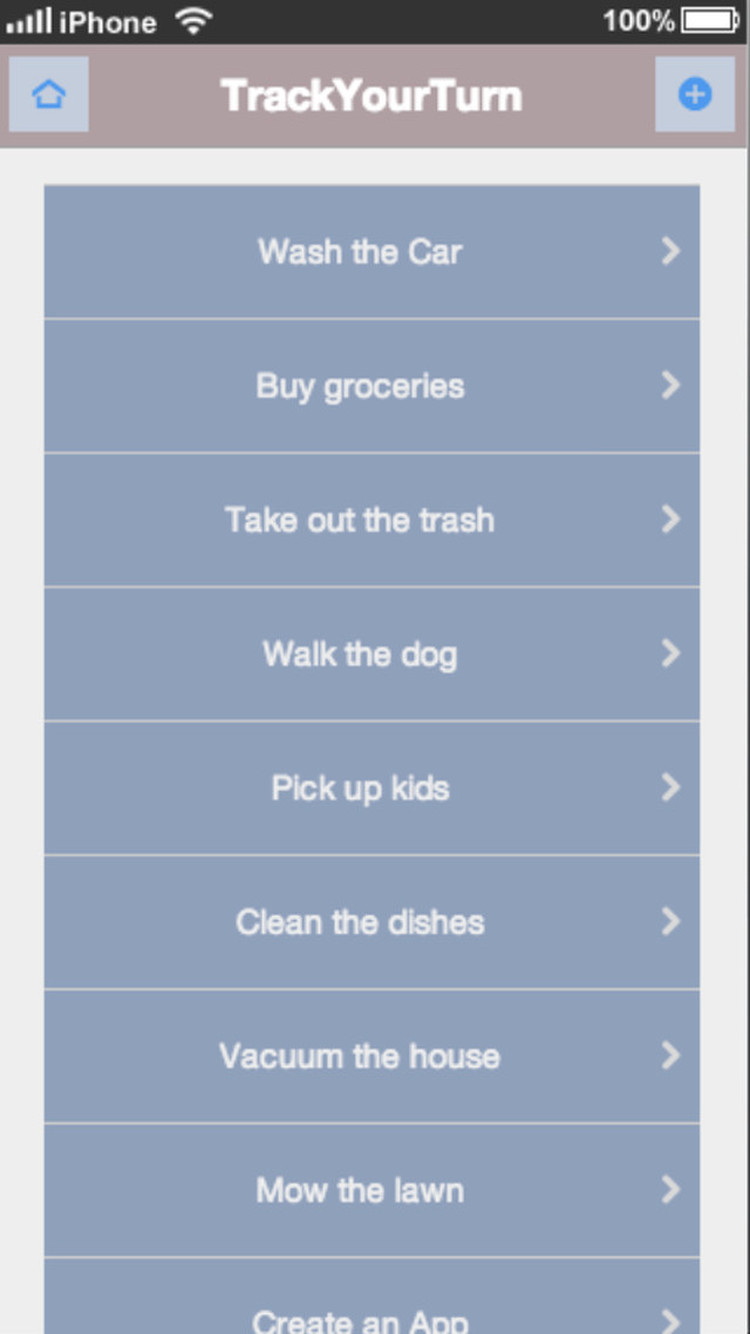
Task: View the Walk the dog task
Action: 371,654
